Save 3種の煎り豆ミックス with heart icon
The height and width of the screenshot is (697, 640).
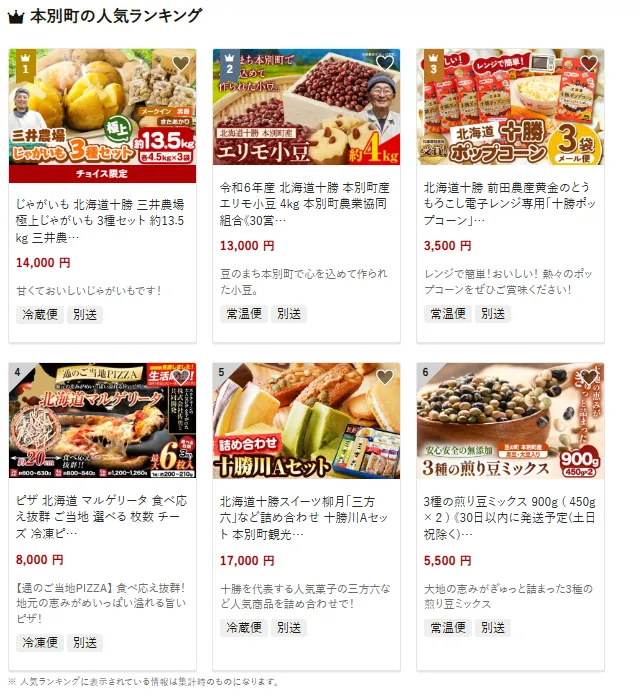tap(588, 377)
